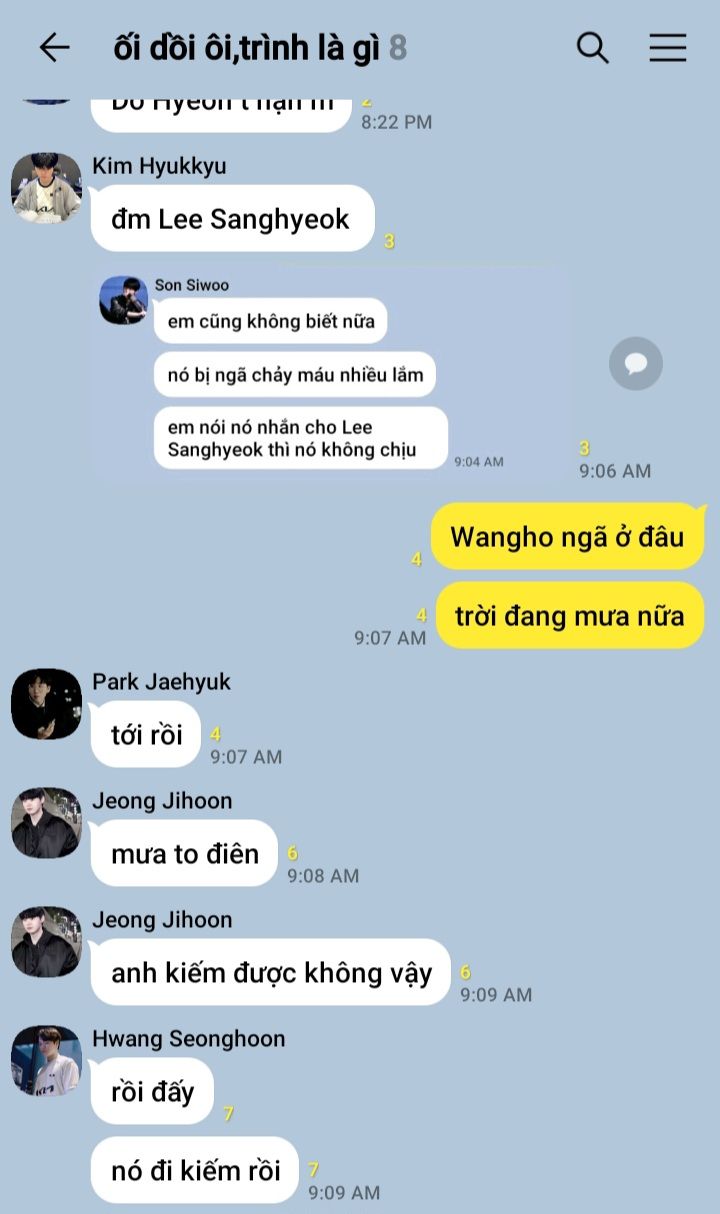Viewport: 720px width, 1214px height.
Task: Tap Jeong Jihoon's avatar beside "anh kiếm được không vậy"
Action: [46, 942]
